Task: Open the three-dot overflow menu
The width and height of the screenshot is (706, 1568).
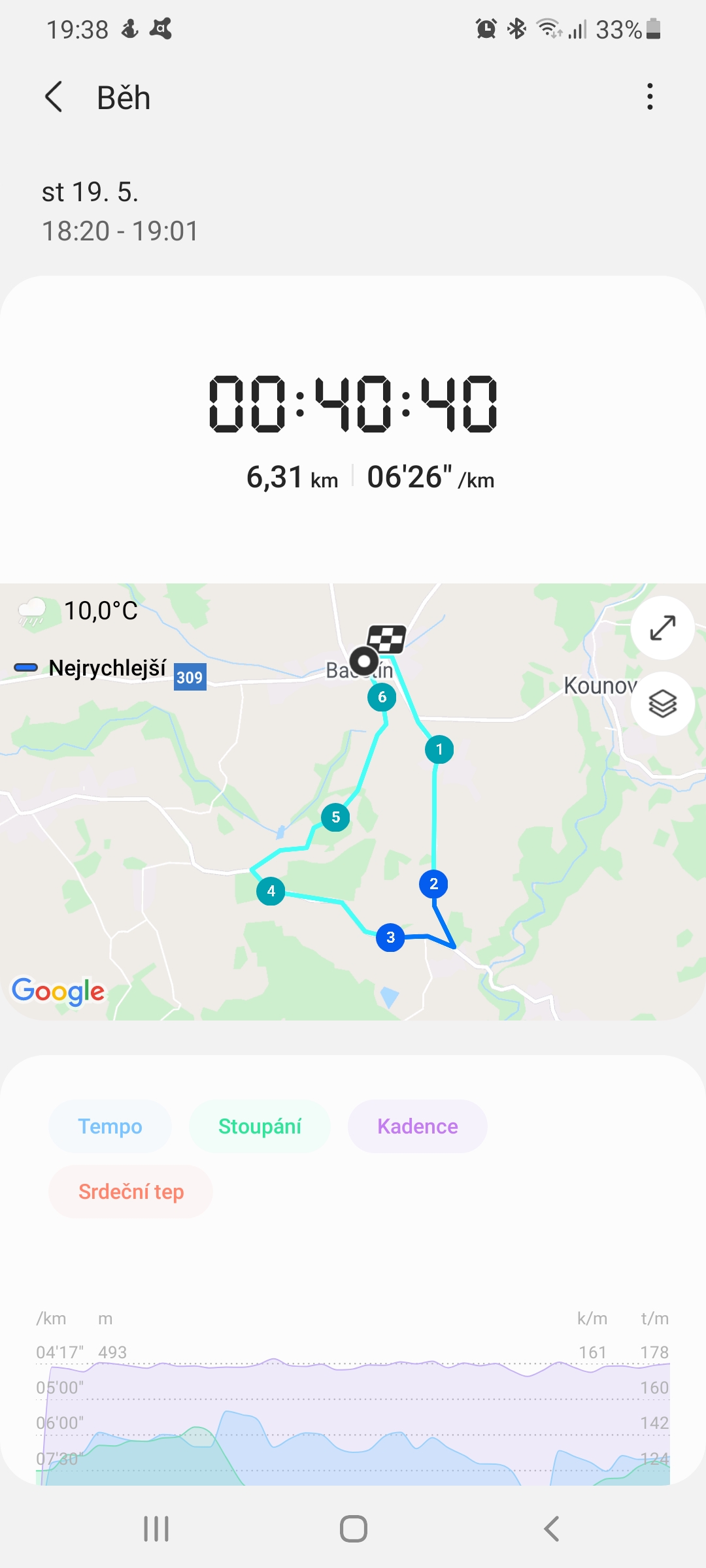Action: (649, 97)
